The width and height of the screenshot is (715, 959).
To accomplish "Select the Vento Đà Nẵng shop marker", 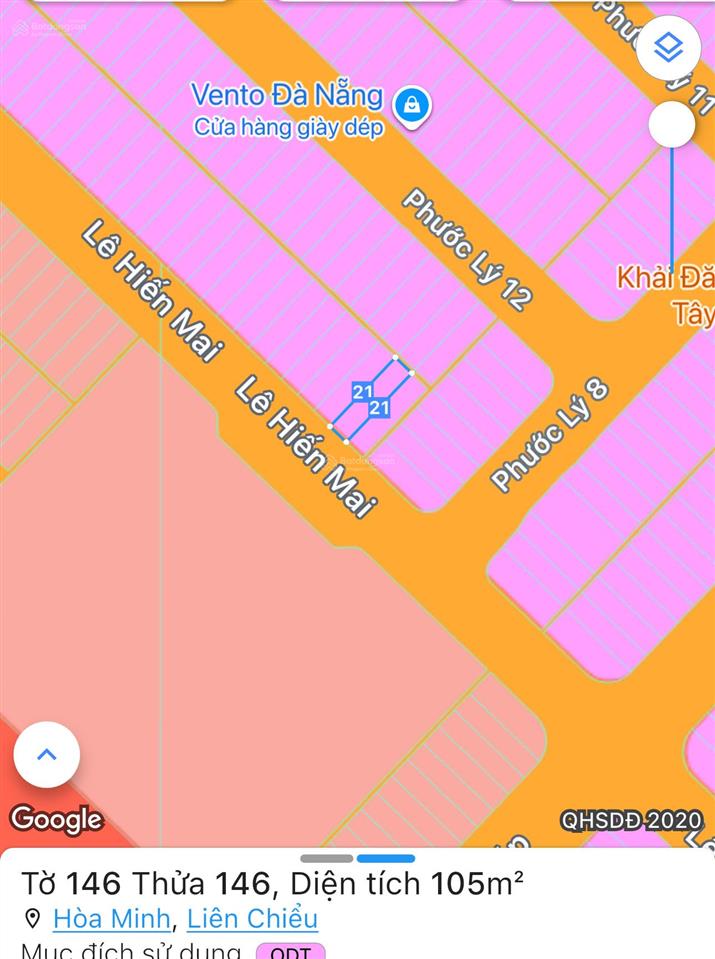I will (411, 104).
